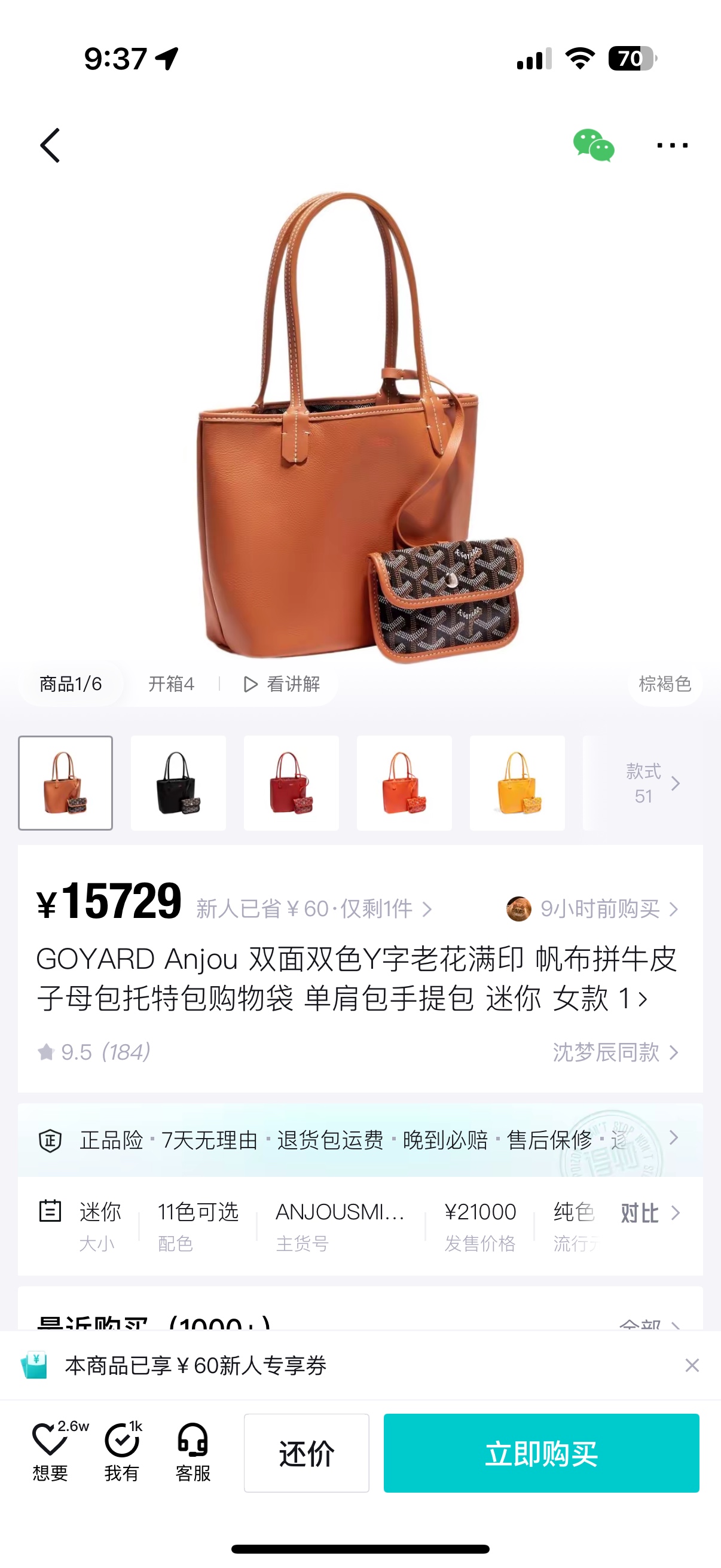Switch to the 开箱4 unboxing tab

pos(171,684)
